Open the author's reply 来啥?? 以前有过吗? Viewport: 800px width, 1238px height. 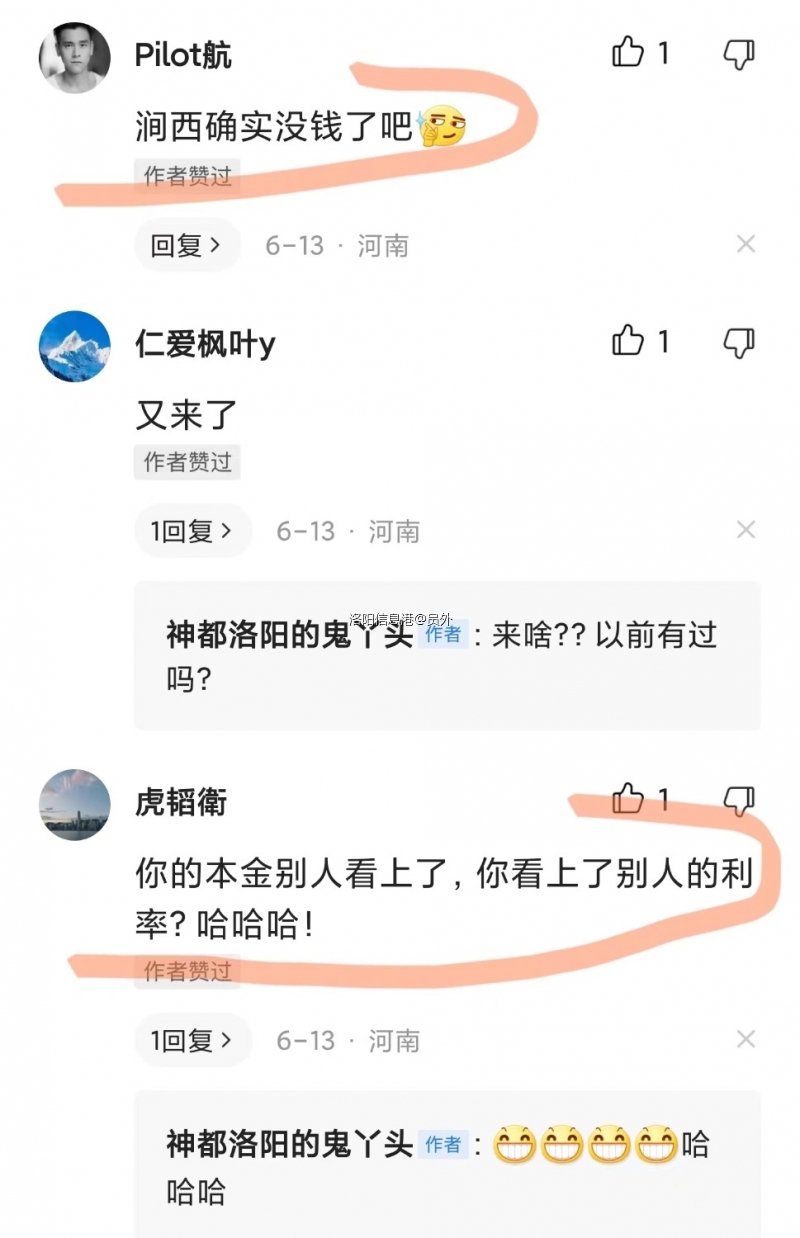[446, 655]
